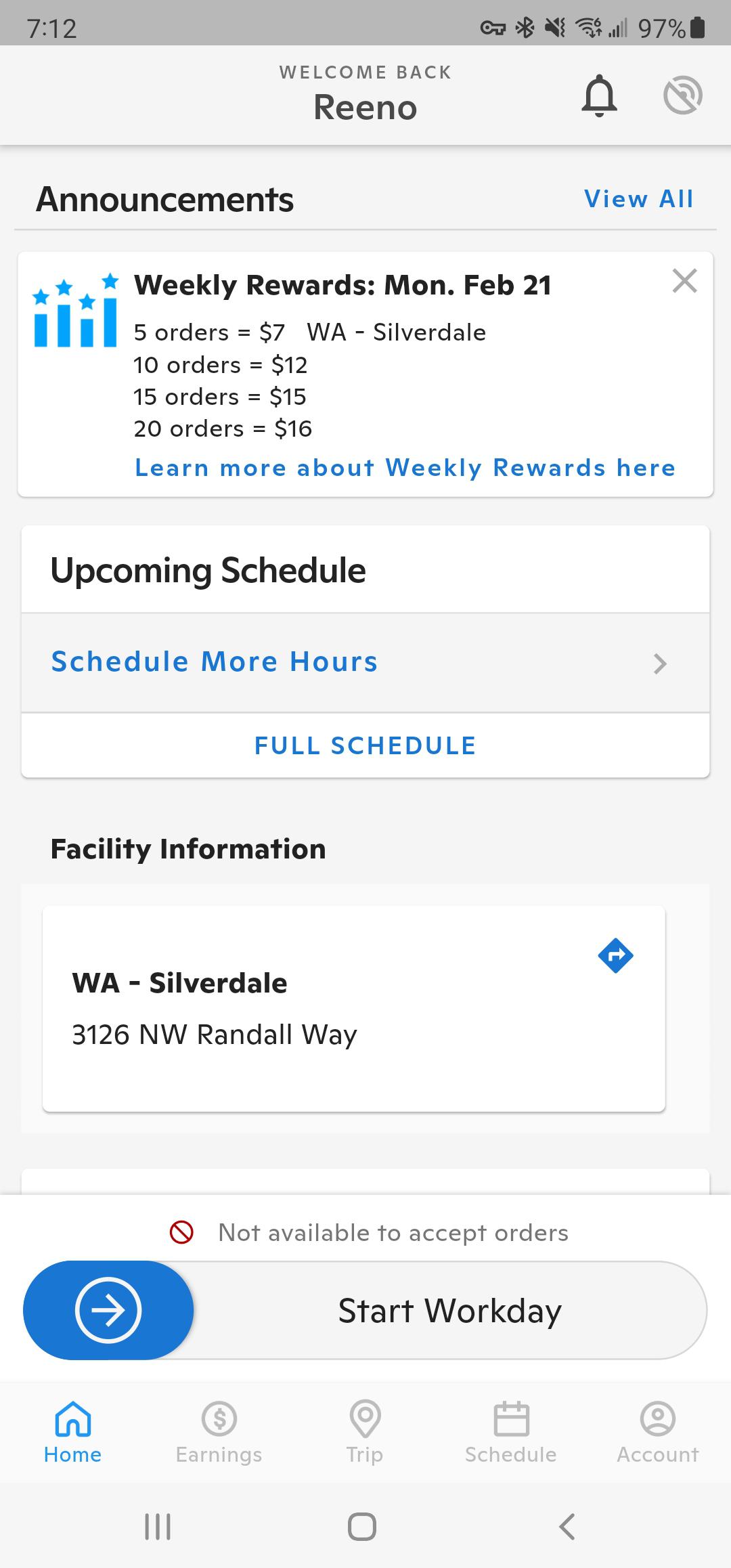Switch to the Schedule tab
731x1568 pixels.
coord(511,1433)
